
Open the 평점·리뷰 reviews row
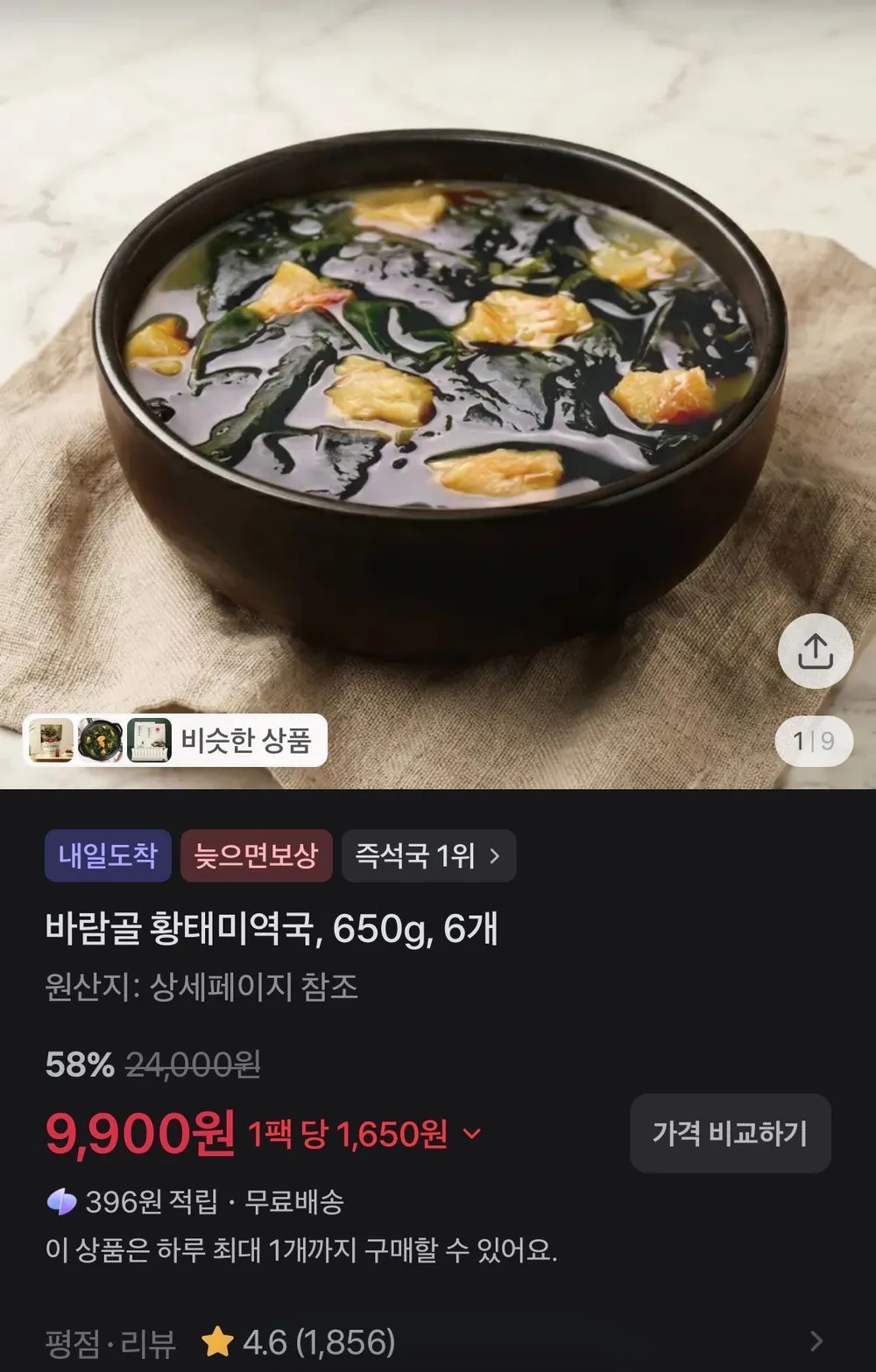437,1341
